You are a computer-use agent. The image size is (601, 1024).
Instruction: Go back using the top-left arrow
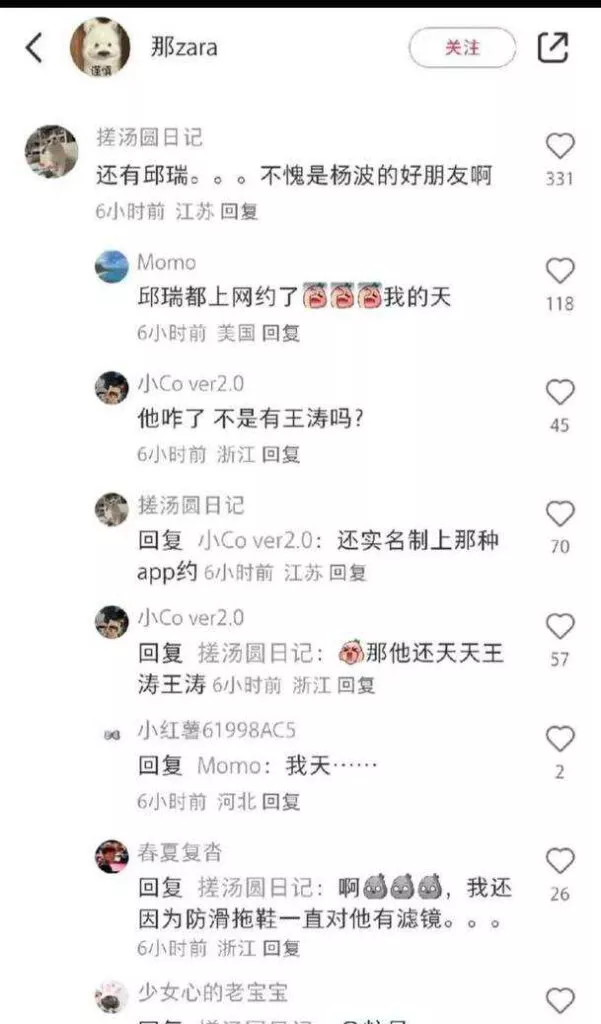click(34, 47)
